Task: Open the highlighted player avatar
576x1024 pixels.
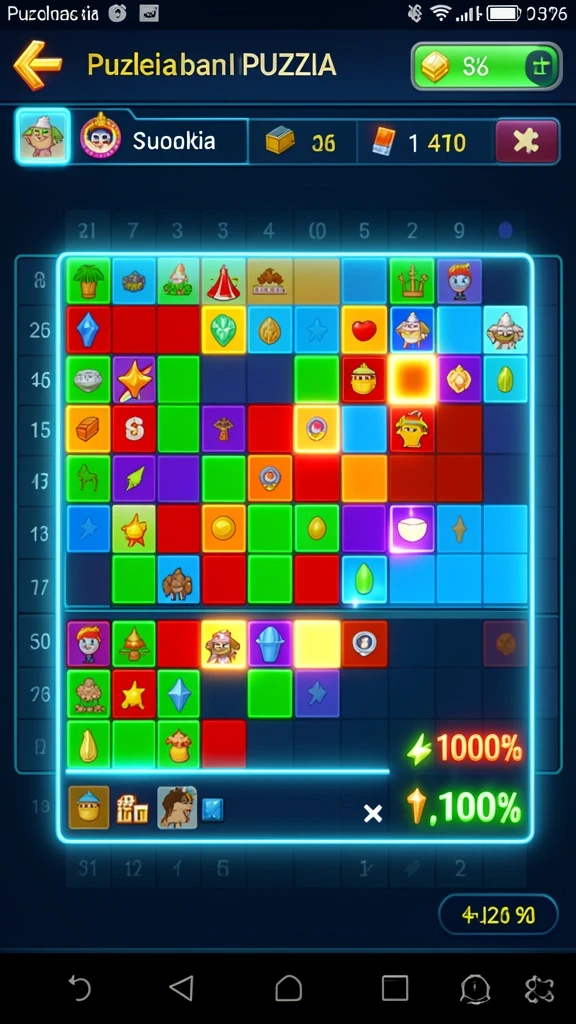Action: [43, 136]
